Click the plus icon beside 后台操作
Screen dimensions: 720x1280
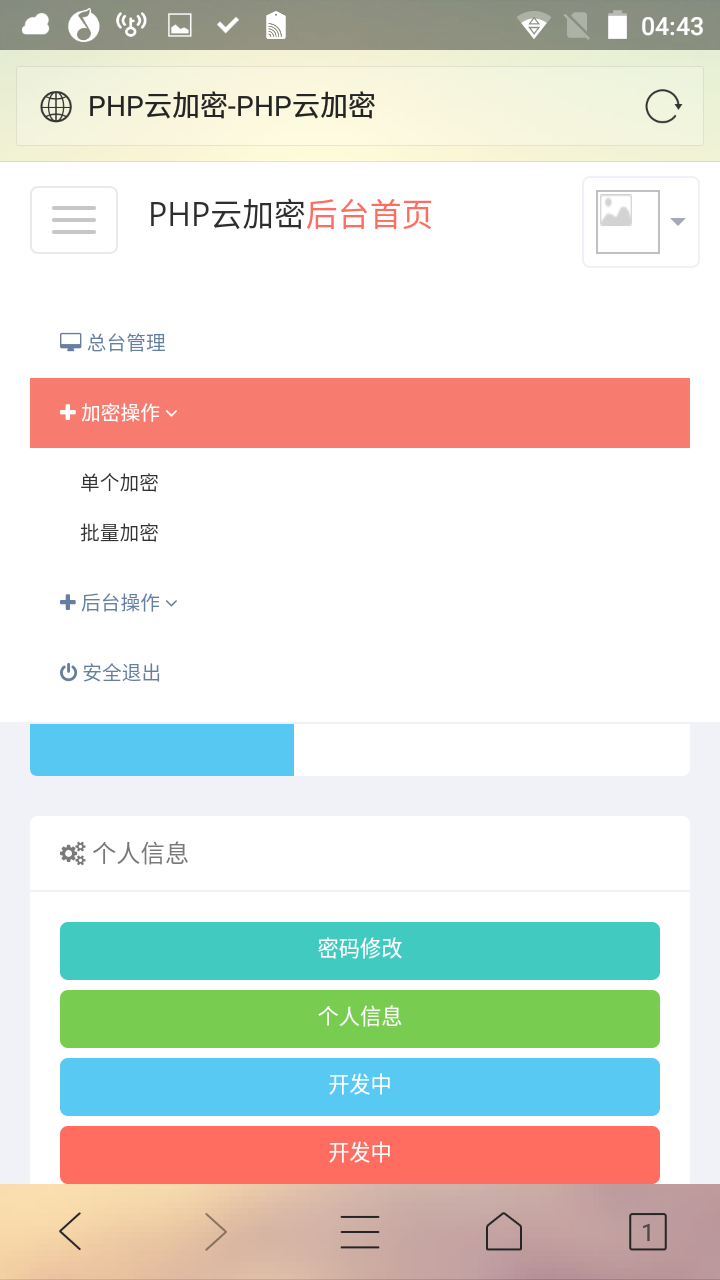[x=67, y=602]
